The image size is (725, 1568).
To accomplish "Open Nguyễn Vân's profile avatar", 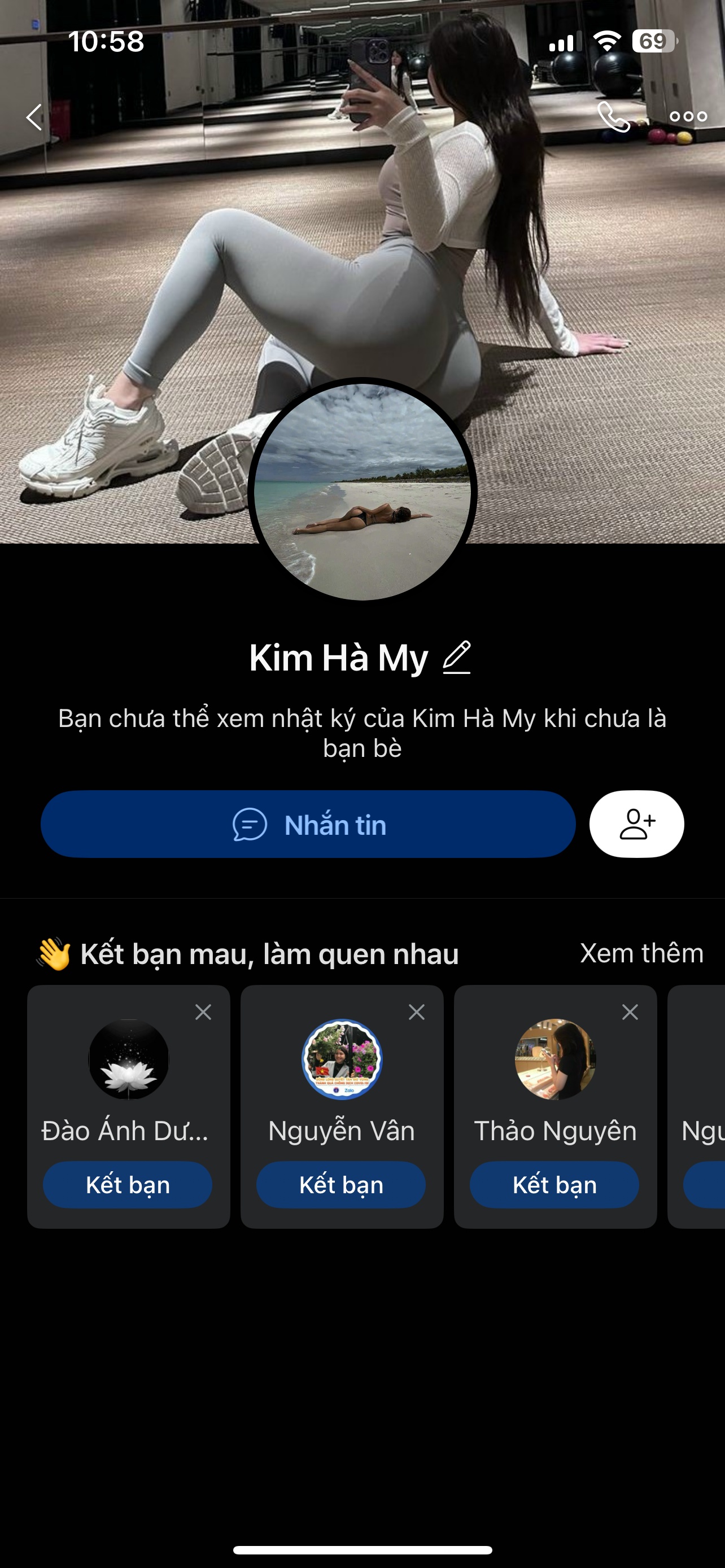I will (x=342, y=1059).
